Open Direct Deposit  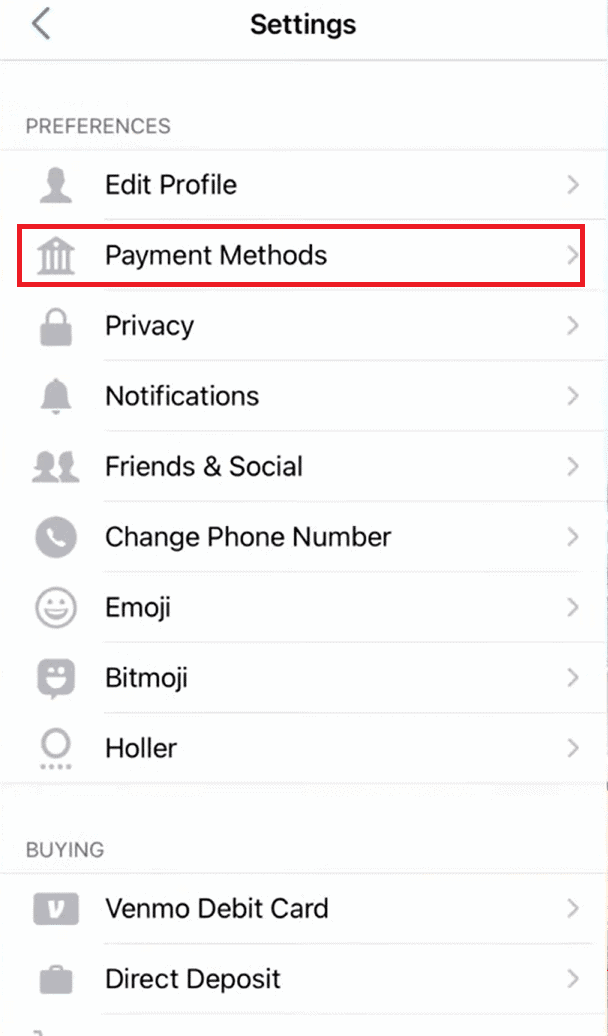(x=304, y=979)
